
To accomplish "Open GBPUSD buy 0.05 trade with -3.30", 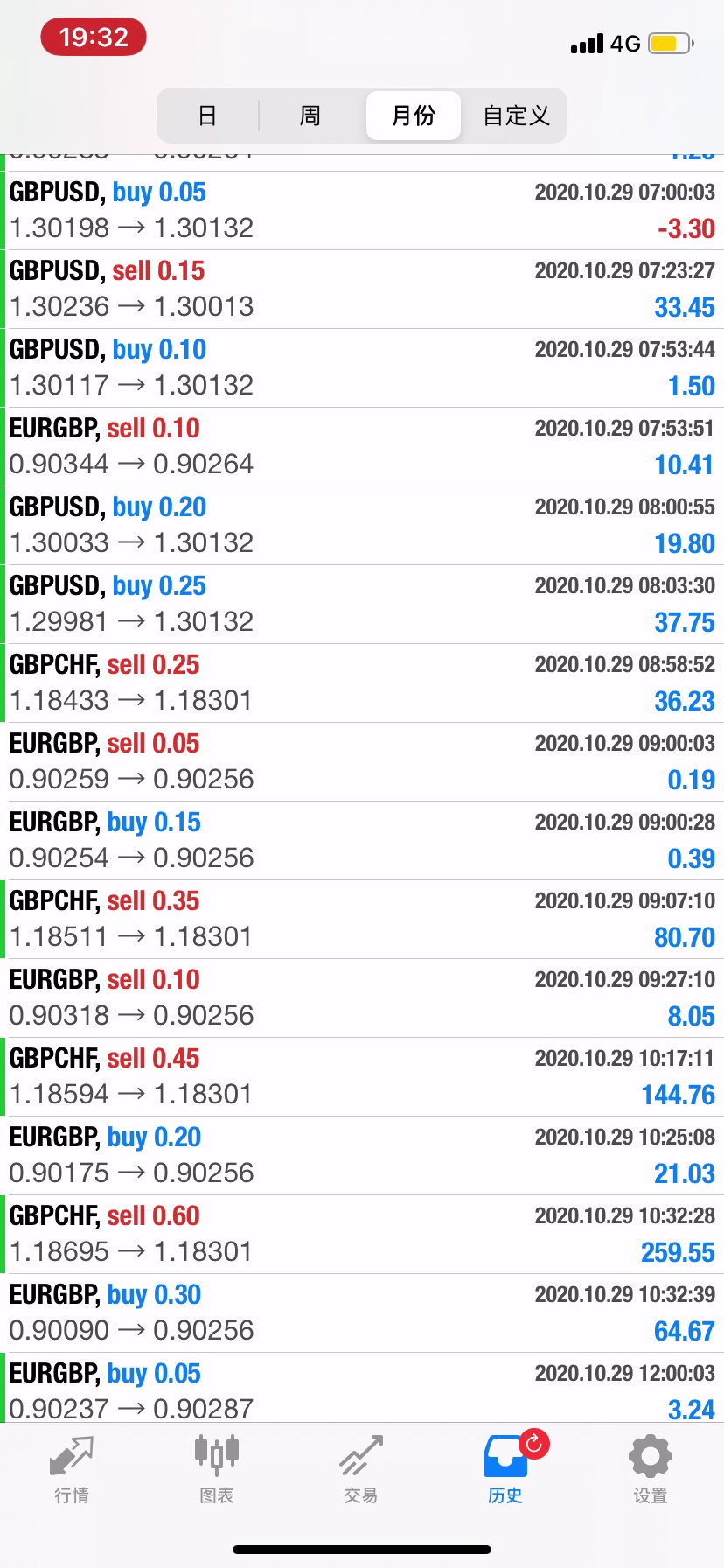I will (362, 211).
